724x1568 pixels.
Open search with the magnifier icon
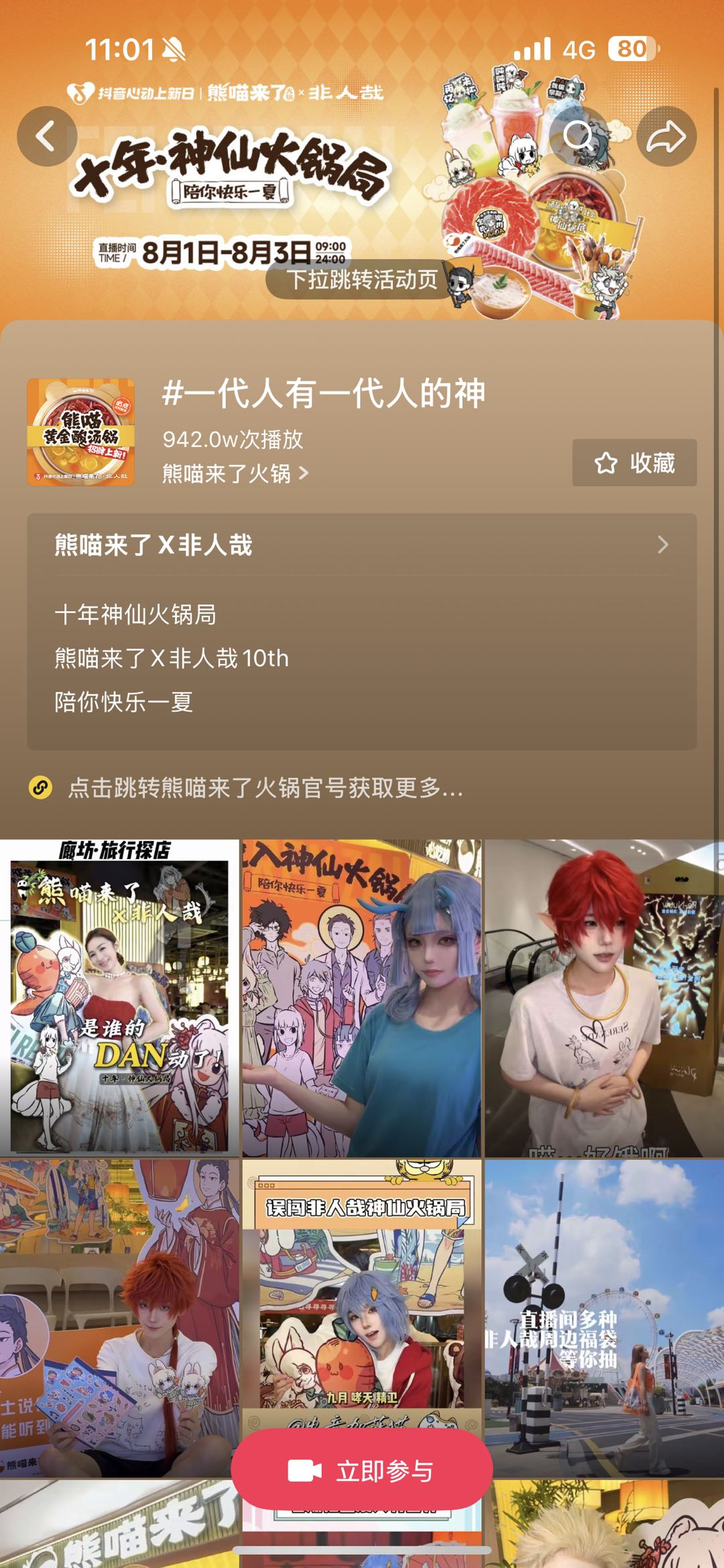pyautogui.click(x=578, y=136)
